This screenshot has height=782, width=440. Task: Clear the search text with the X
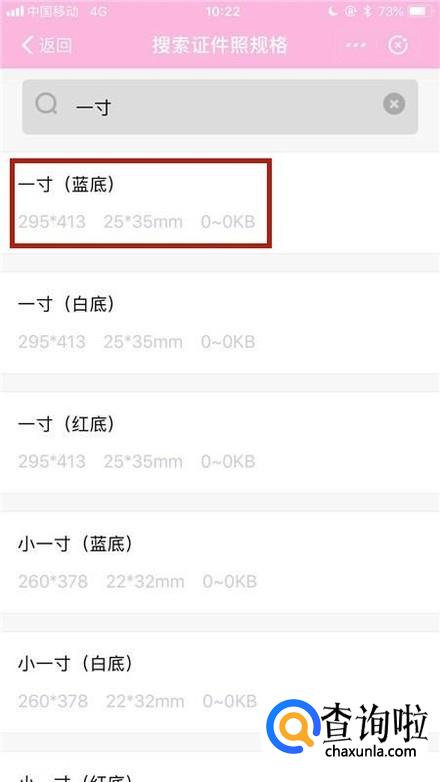[x=394, y=104]
